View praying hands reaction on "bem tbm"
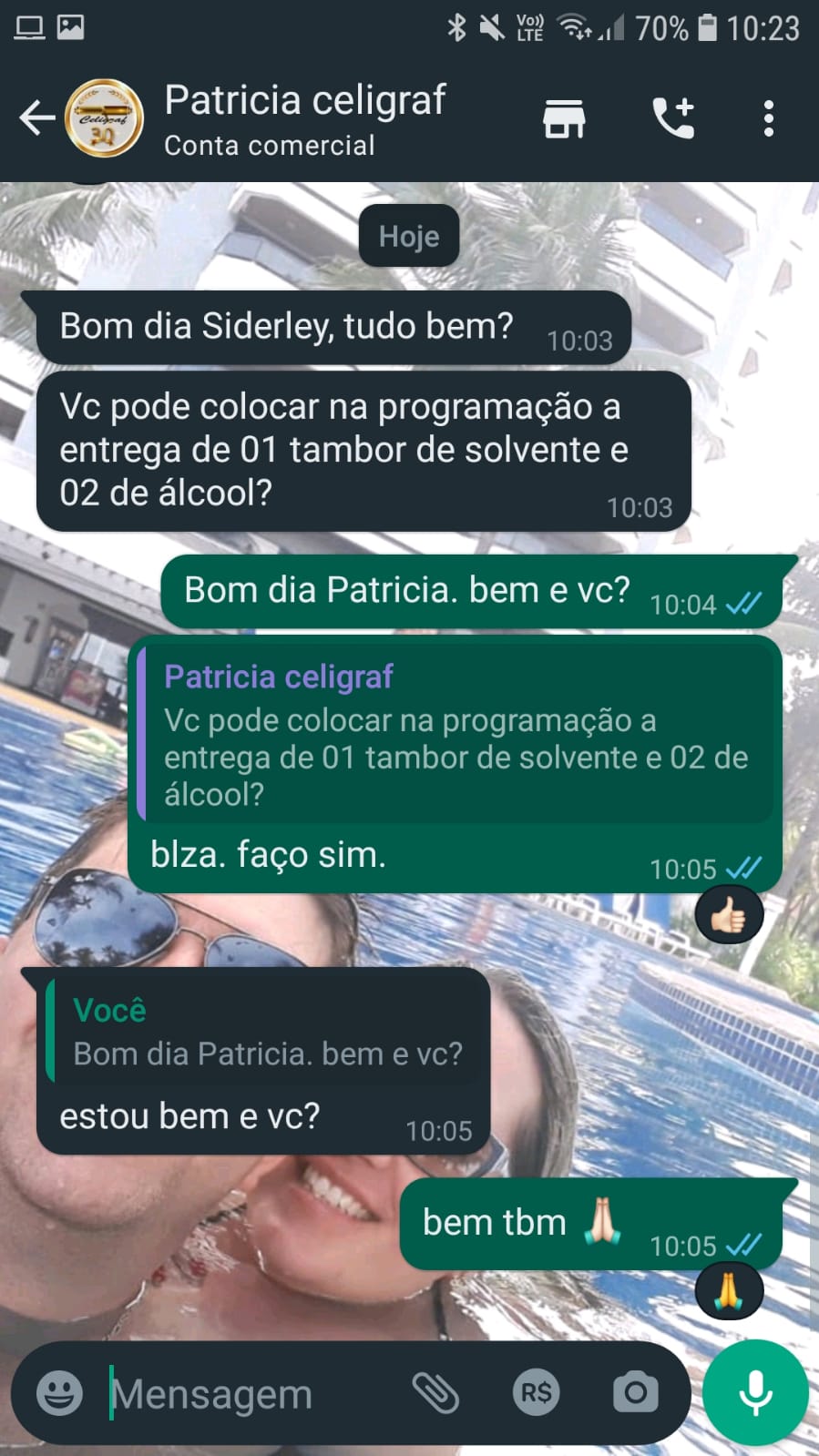Viewport: 819px width, 1456px height. pos(729,1291)
